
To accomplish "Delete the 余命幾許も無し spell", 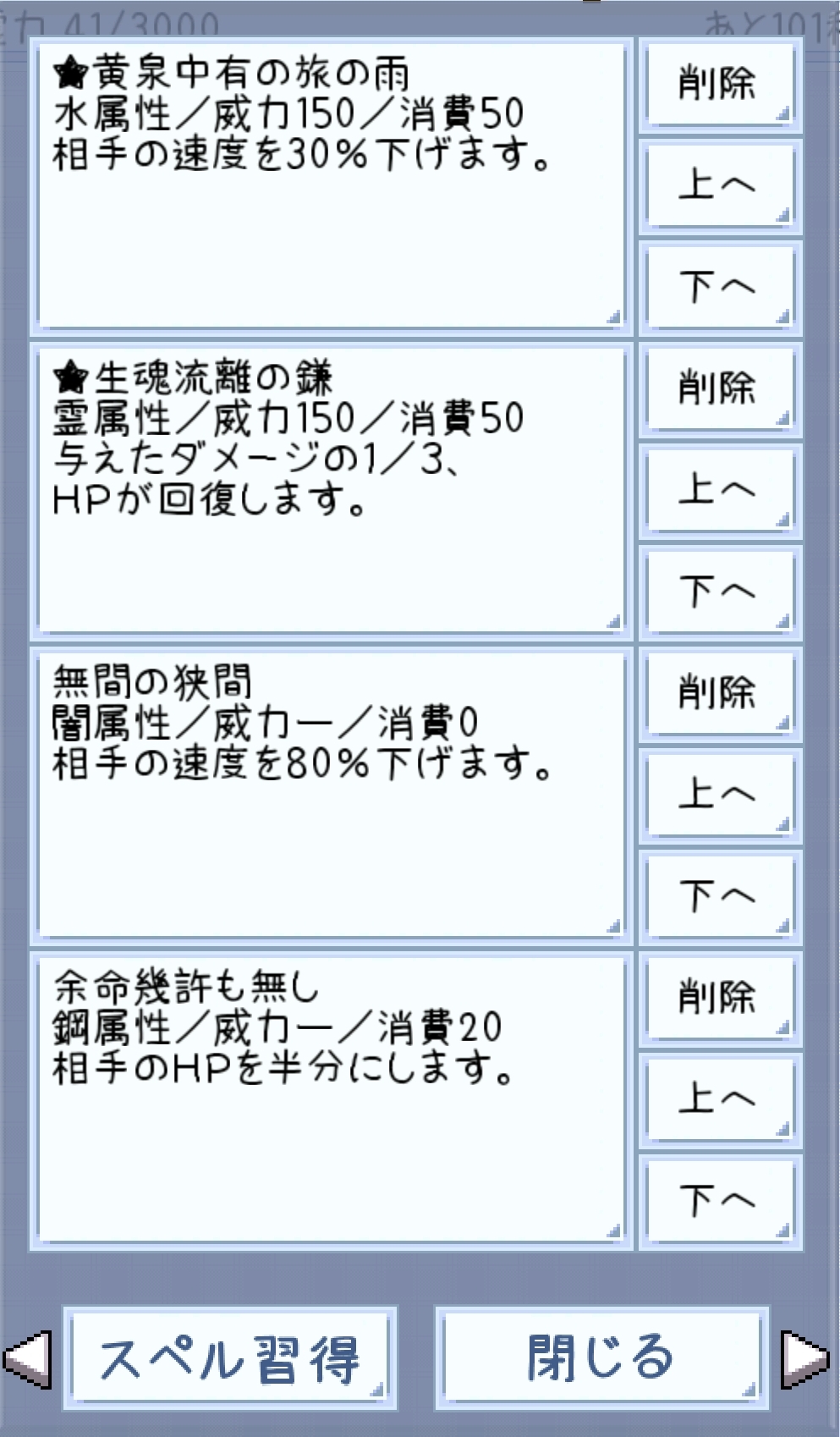I will 720,998.
